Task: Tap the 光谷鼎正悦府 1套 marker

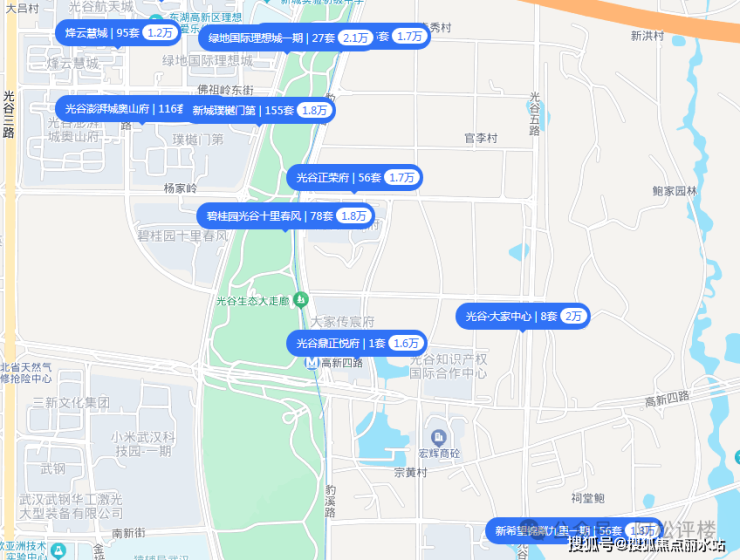Action: click(x=356, y=343)
